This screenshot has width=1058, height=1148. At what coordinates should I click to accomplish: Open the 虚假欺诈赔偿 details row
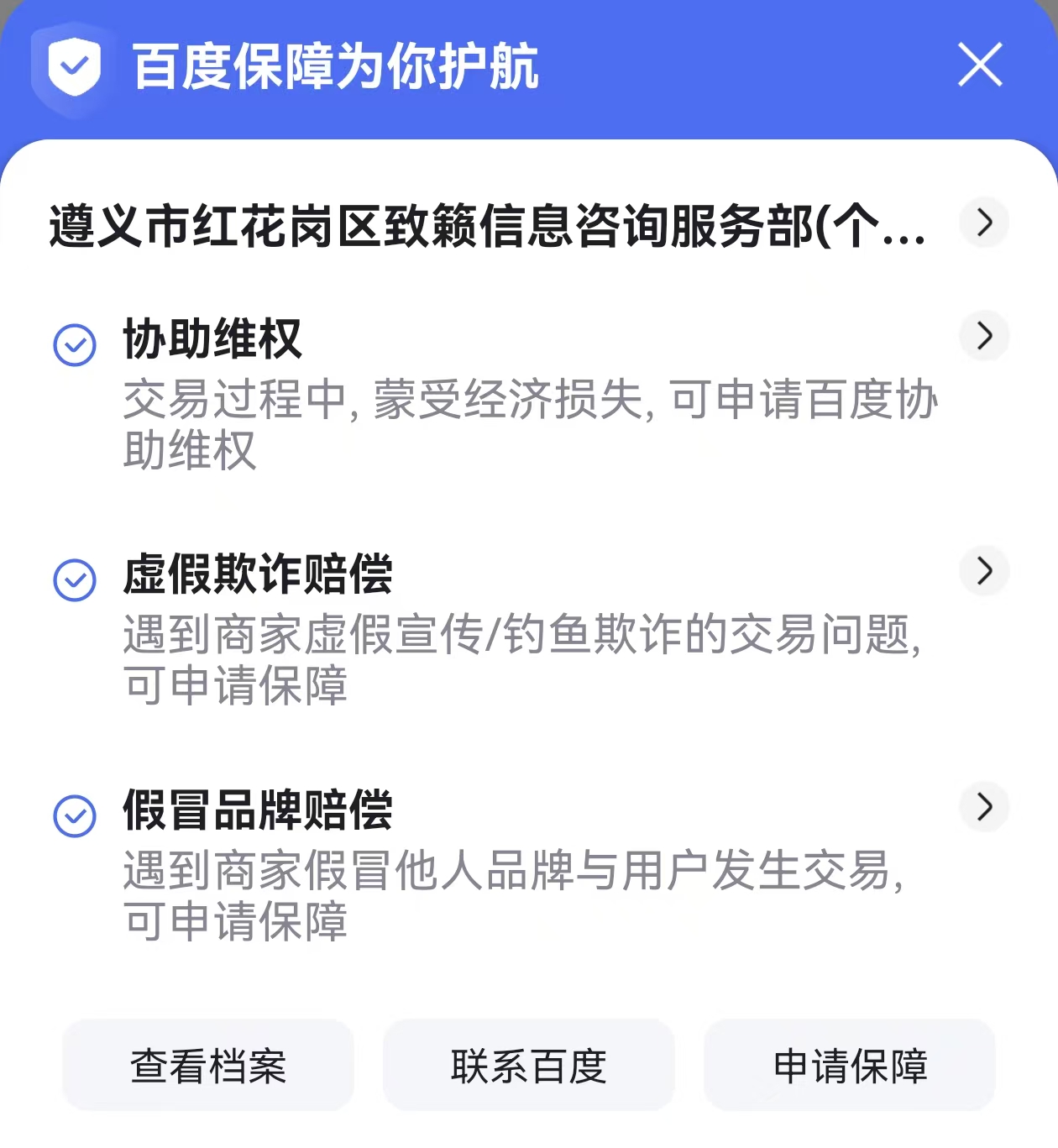[983, 571]
